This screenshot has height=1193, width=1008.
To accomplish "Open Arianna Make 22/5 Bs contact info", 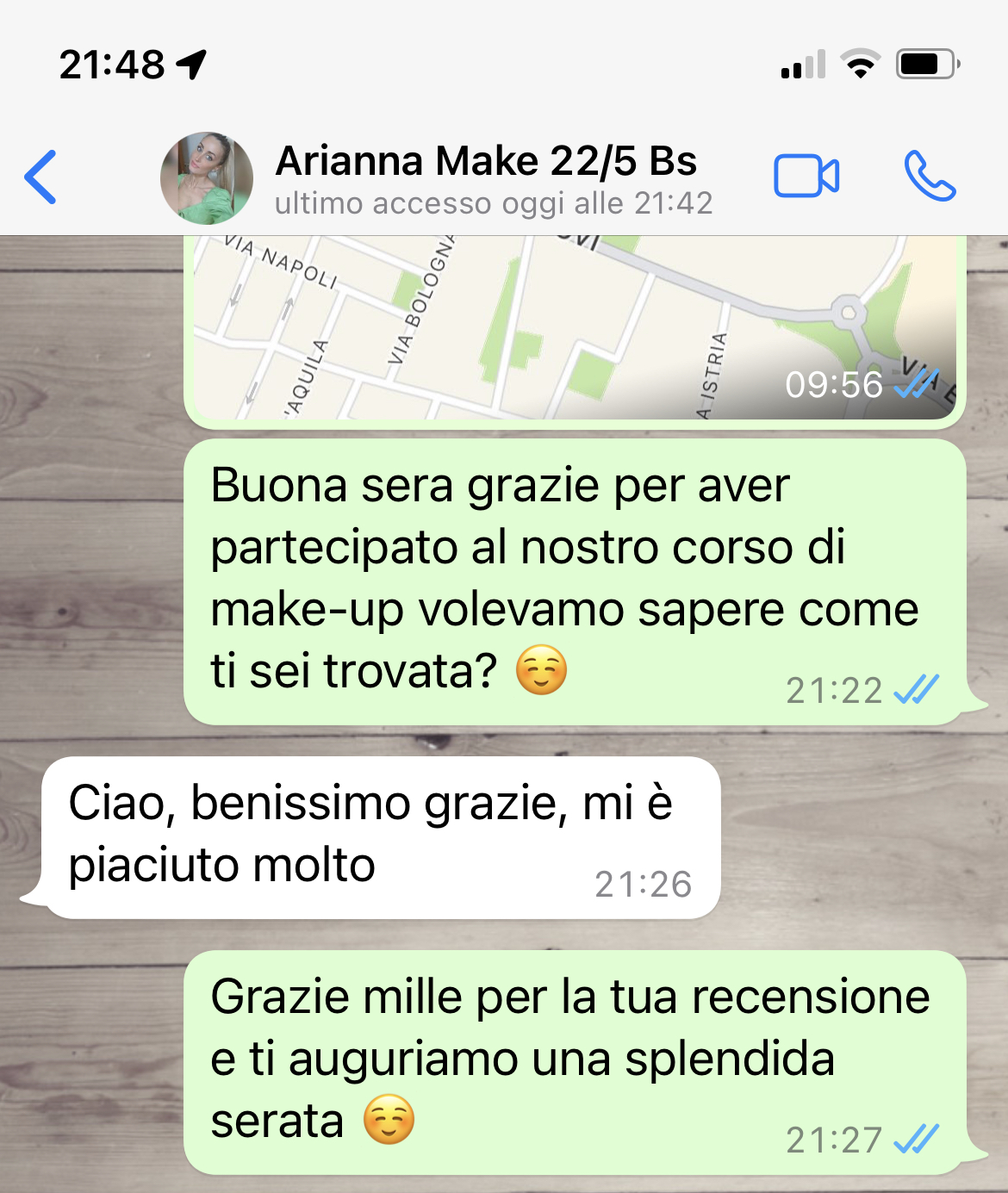I will [494, 179].
